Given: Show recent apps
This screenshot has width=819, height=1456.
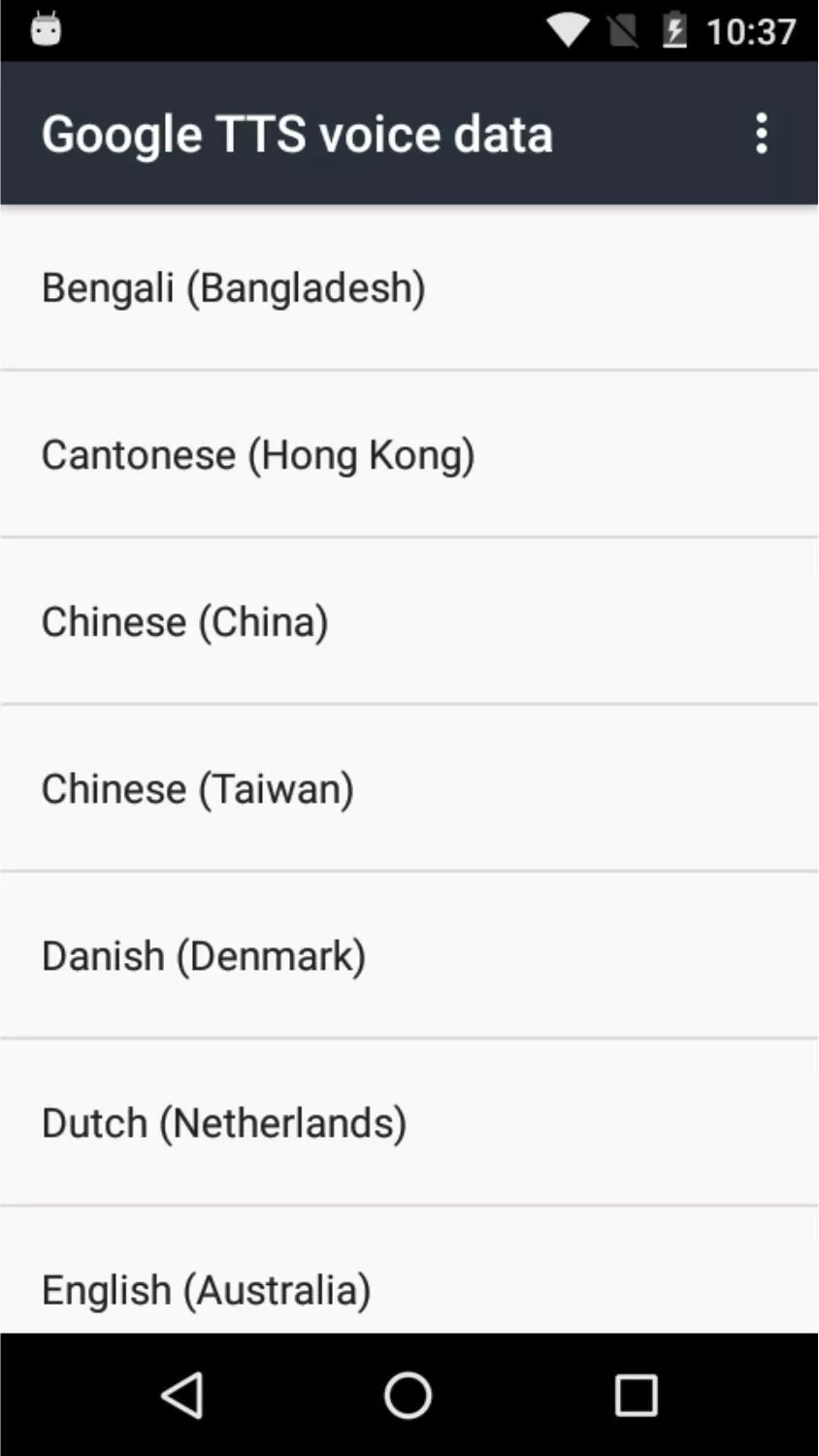Looking at the screenshot, I should (x=636, y=1396).
